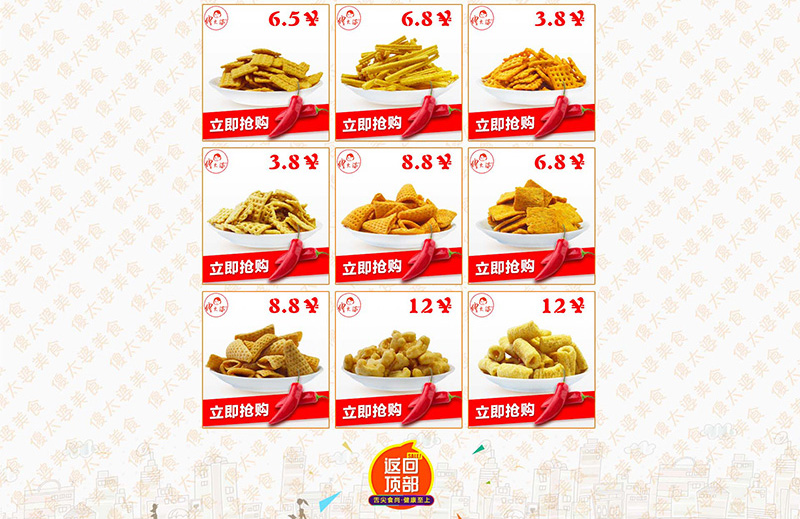This screenshot has height=519, width=800.
Task: Open the 8.8¥ brown horn crisps card
Action: [x=265, y=357]
